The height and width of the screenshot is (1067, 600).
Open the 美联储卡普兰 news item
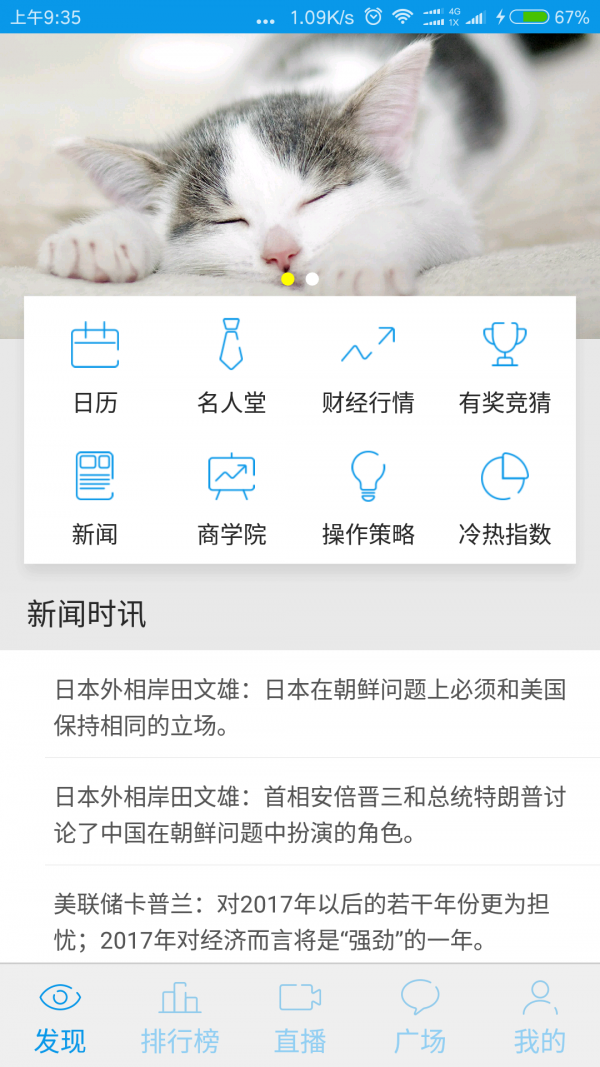pos(310,922)
